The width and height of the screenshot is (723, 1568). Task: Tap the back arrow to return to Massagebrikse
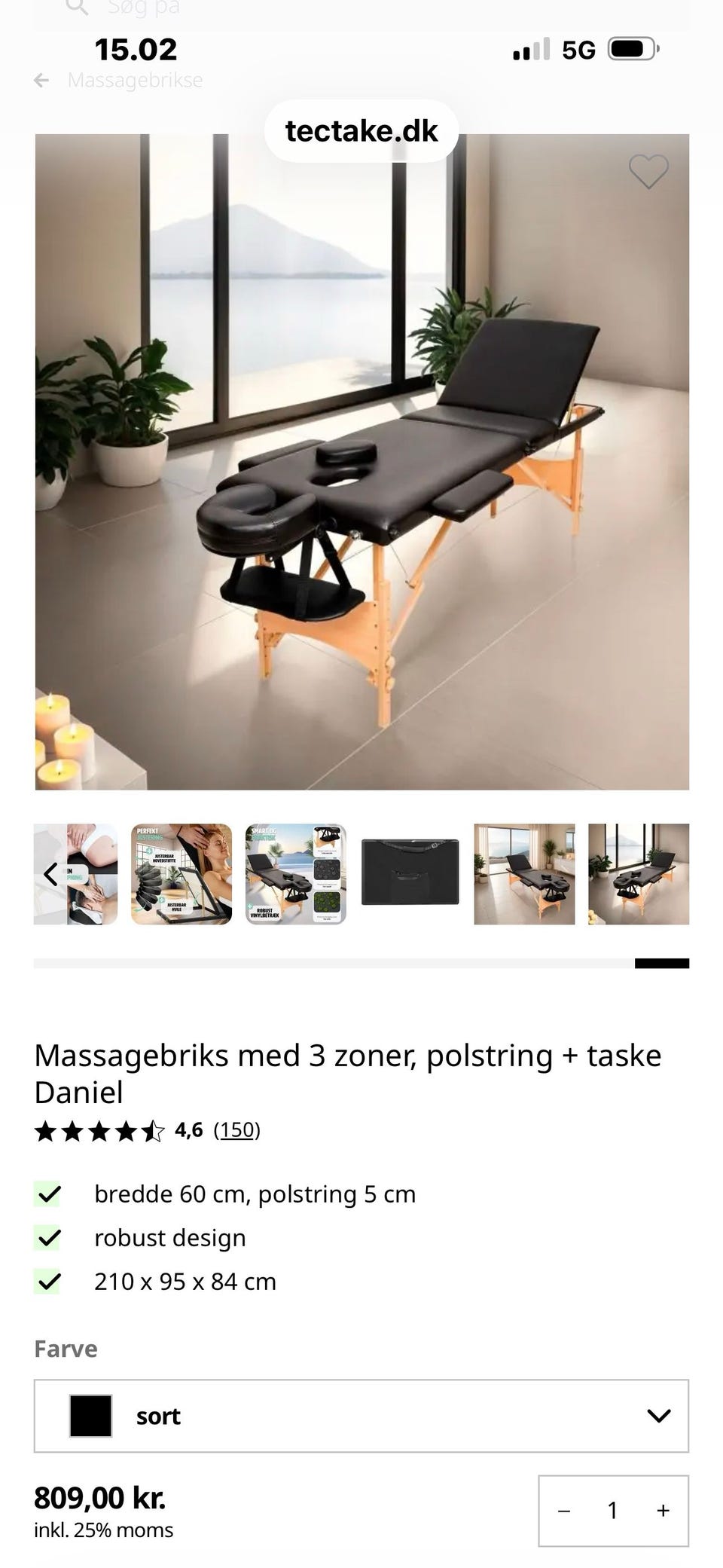point(41,79)
